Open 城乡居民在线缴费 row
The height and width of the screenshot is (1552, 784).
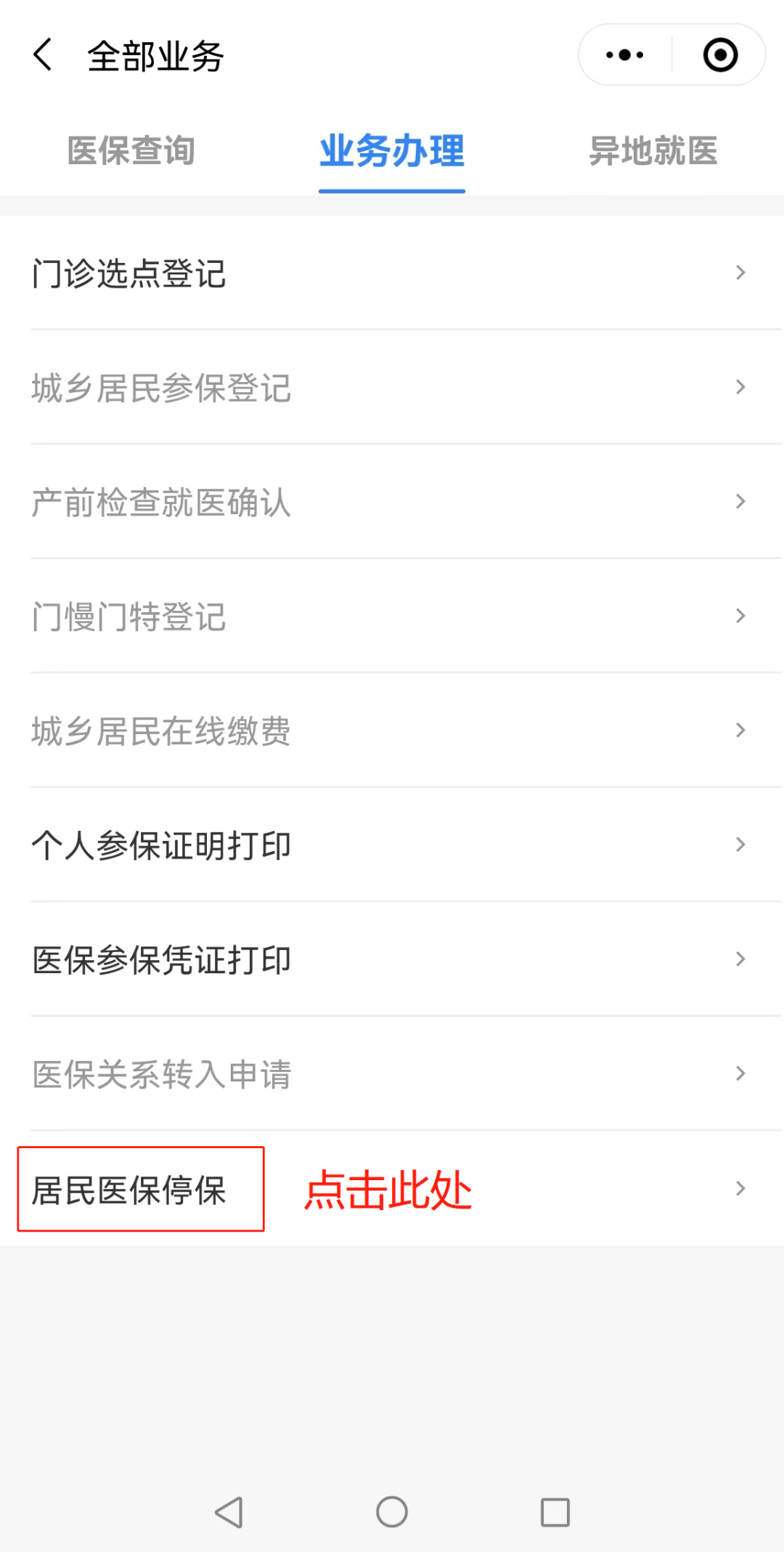click(392, 731)
